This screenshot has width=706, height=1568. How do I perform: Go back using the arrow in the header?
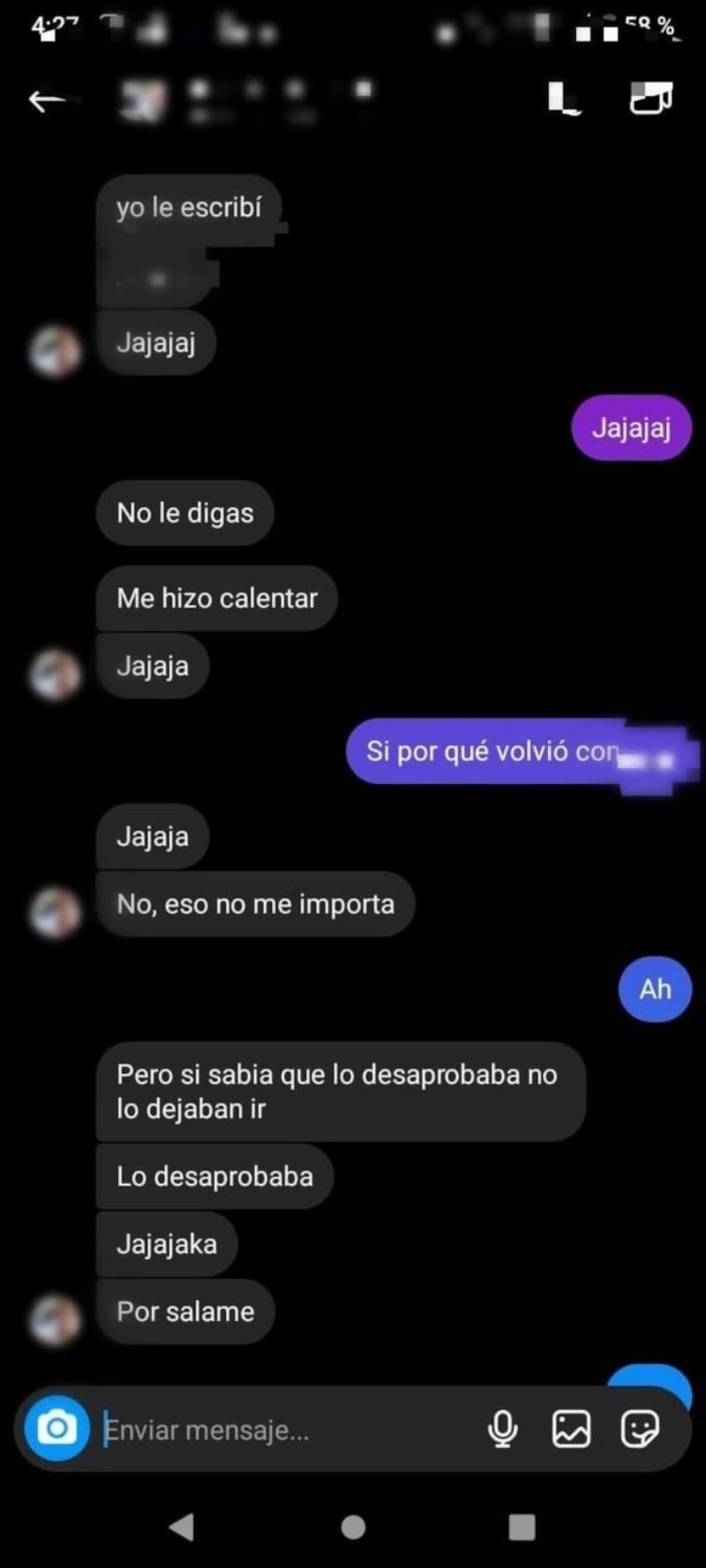click(x=49, y=99)
